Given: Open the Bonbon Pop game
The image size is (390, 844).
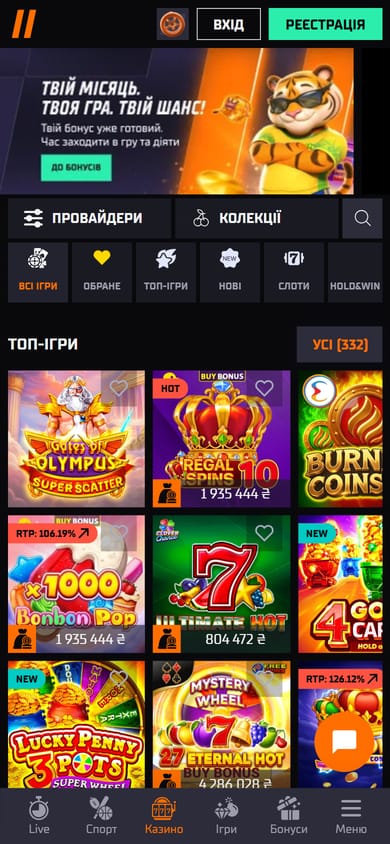Looking at the screenshot, I should (76, 584).
